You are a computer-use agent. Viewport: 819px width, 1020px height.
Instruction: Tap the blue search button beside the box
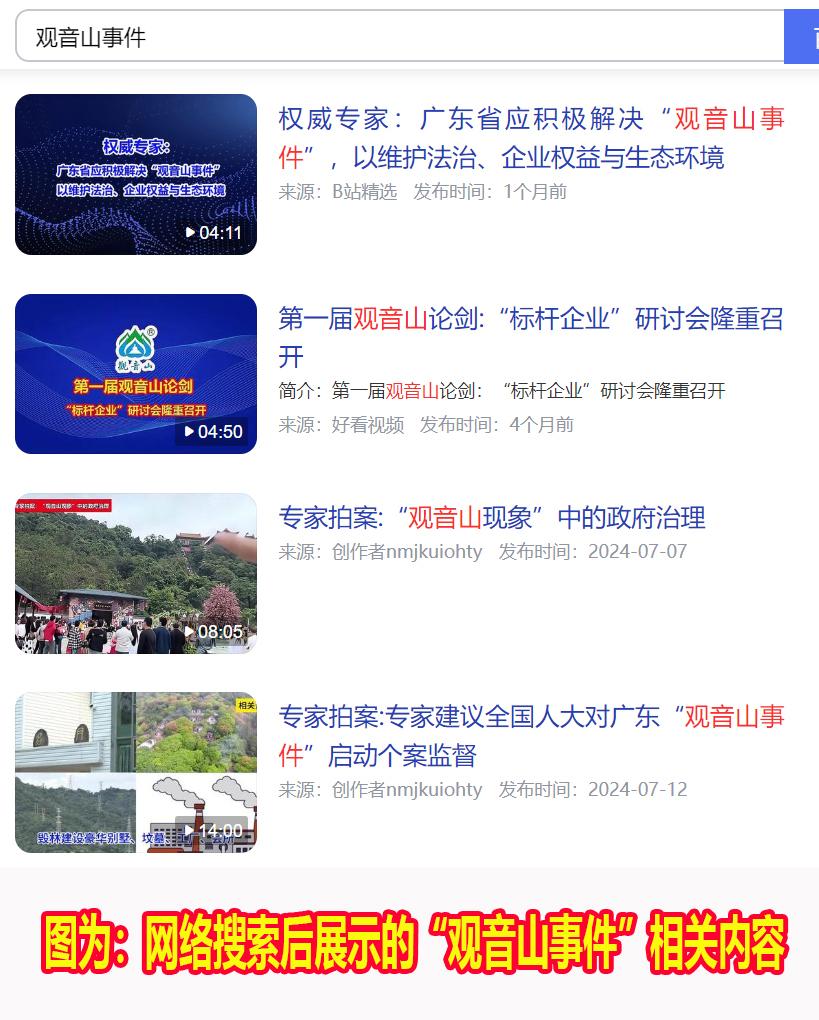click(x=803, y=37)
